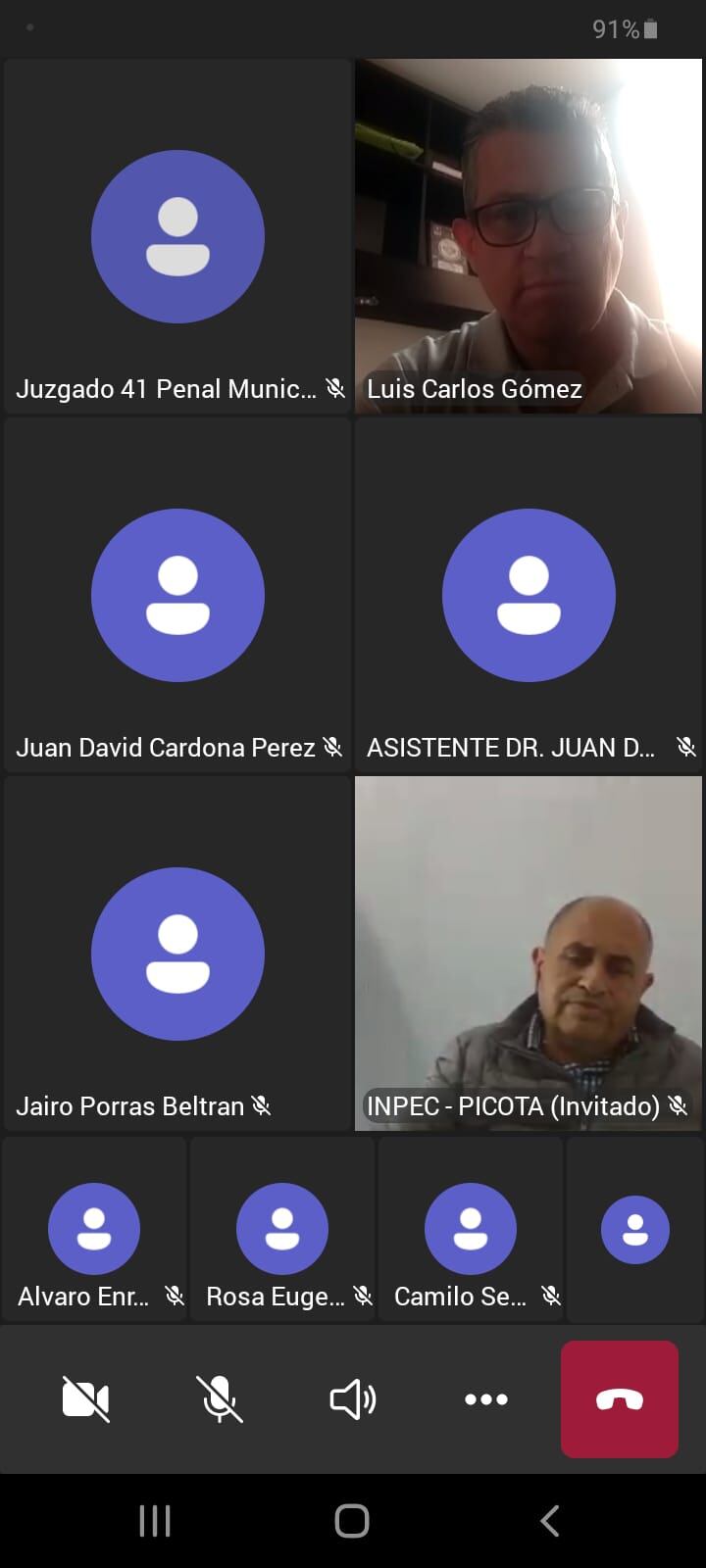Open the INPEC - PICOTA video tile
The width and height of the screenshot is (706, 1568).
529,953
